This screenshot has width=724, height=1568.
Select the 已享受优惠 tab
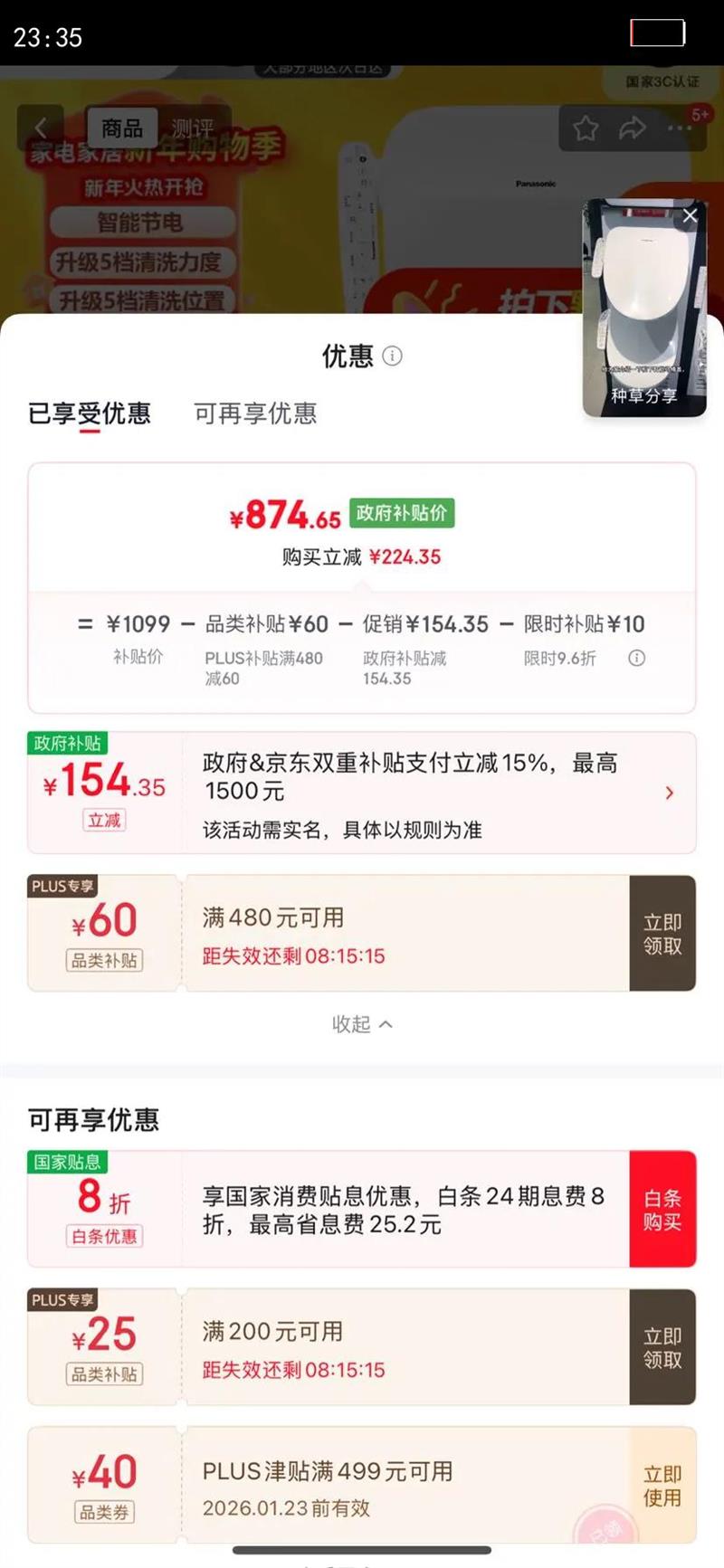87,414
